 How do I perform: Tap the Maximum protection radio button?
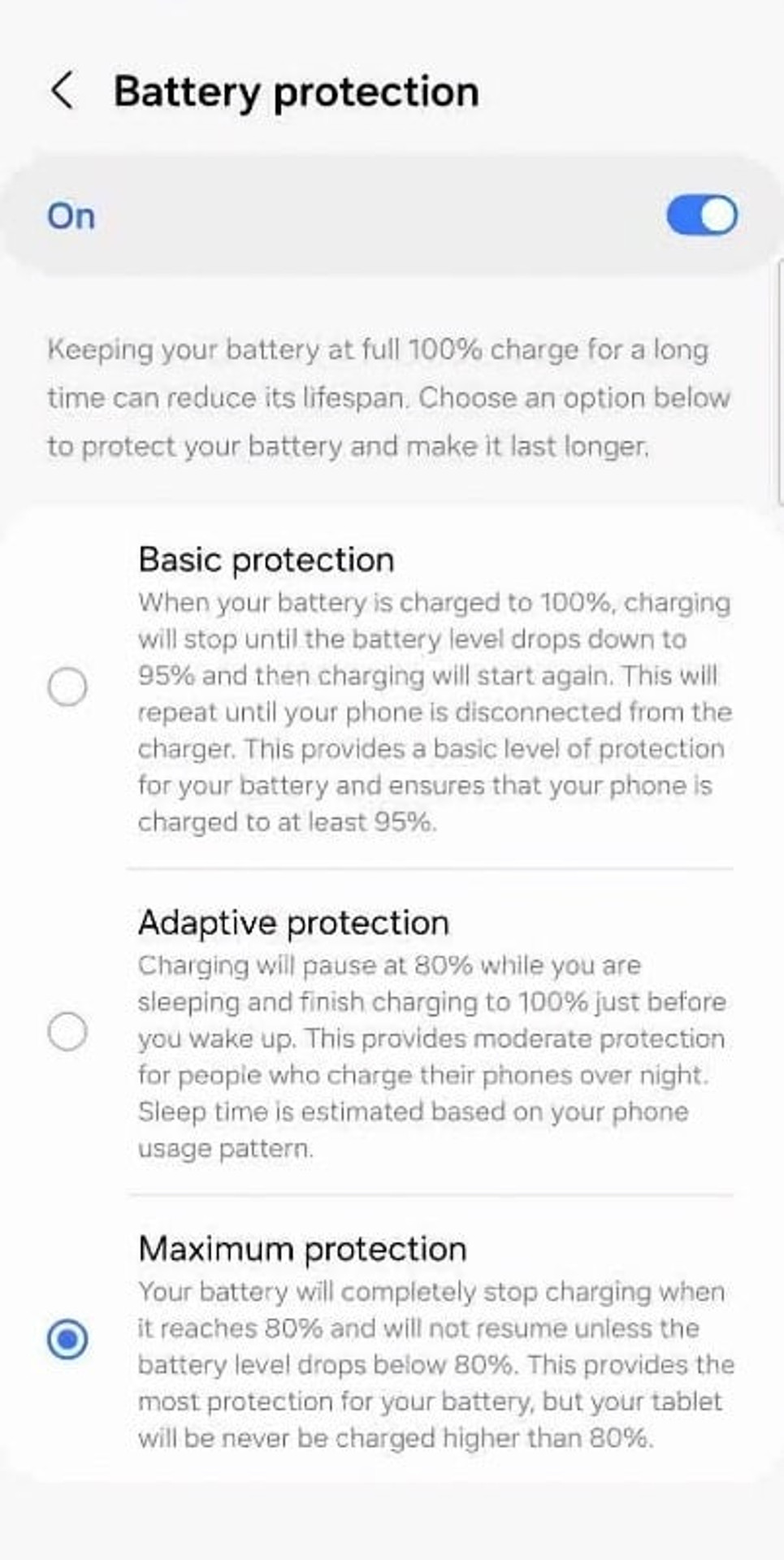point(67,1338)
